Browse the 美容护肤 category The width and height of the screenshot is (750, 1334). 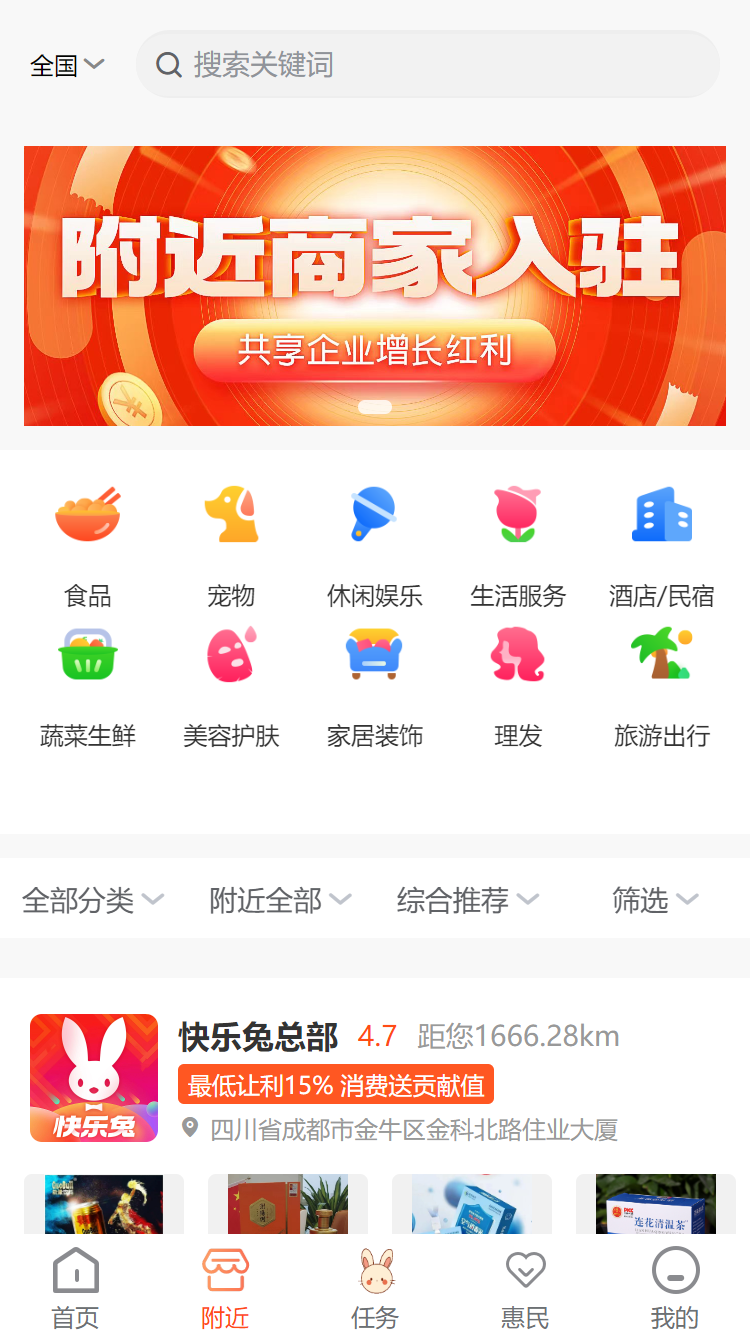[x=231, y=687]
